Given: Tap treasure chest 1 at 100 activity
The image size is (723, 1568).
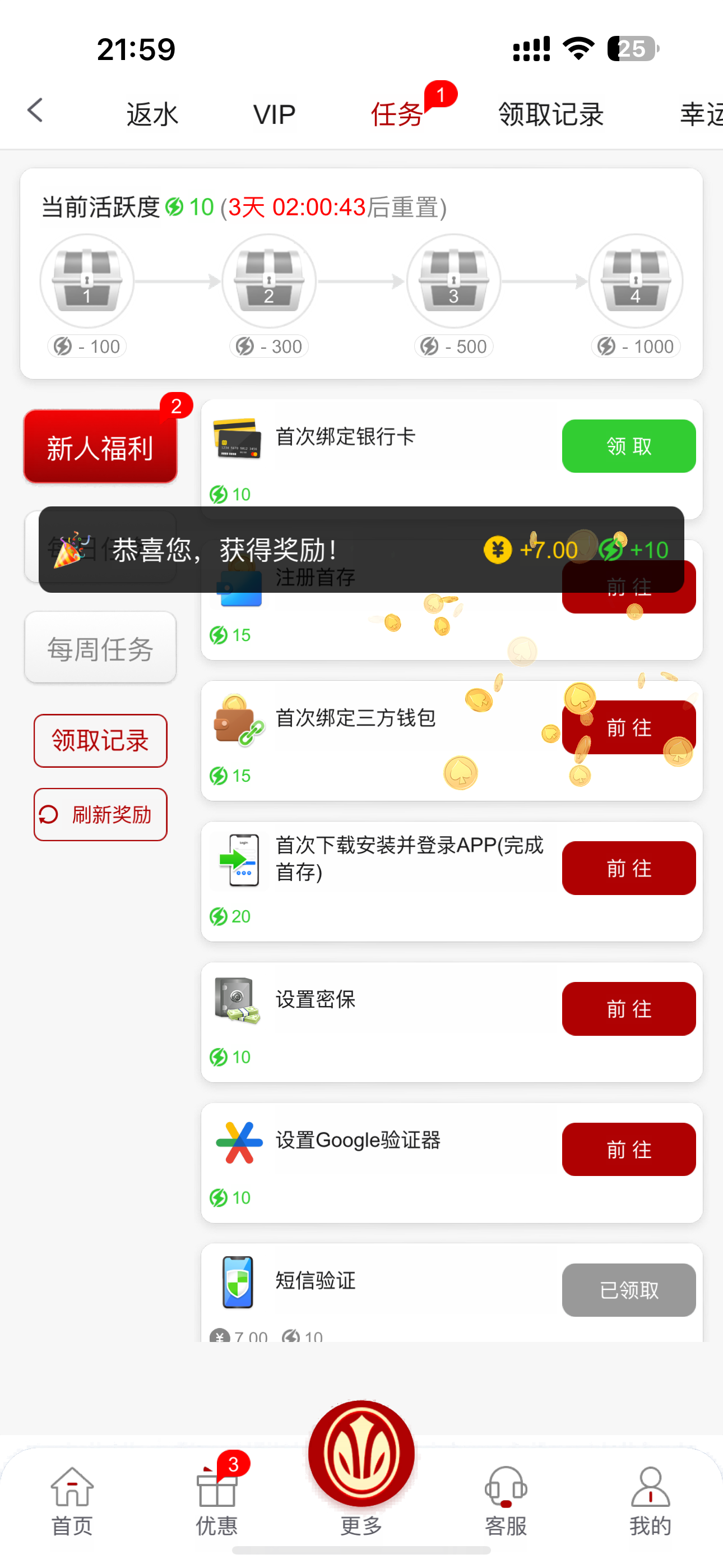Looking at the screenshot, I should point(87,281).
